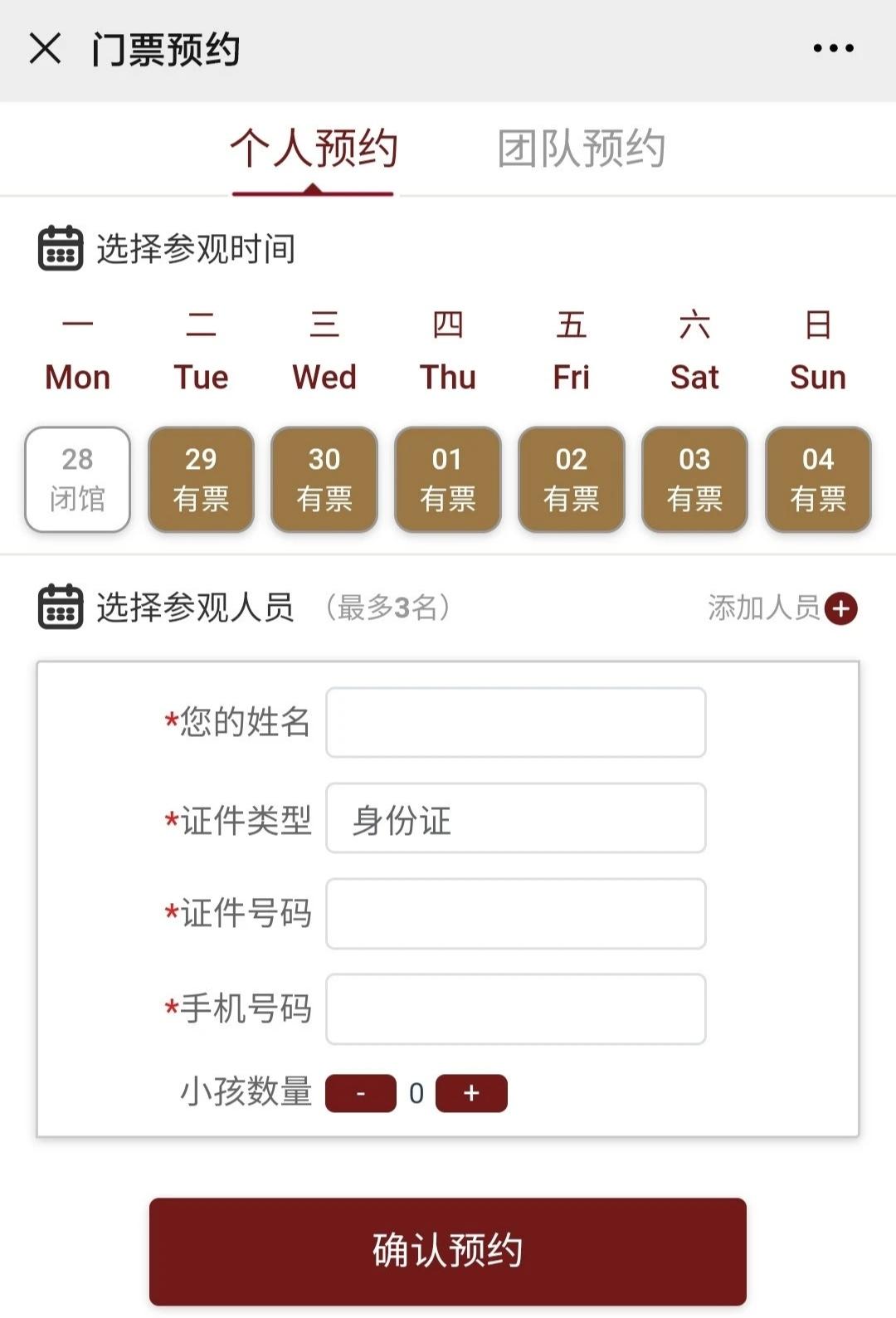Image resolution: width=896 pixels, height=1318 pixels.
Task: Decrease 小孩数量 with the minus button
Action: [x=361, y=1093]
